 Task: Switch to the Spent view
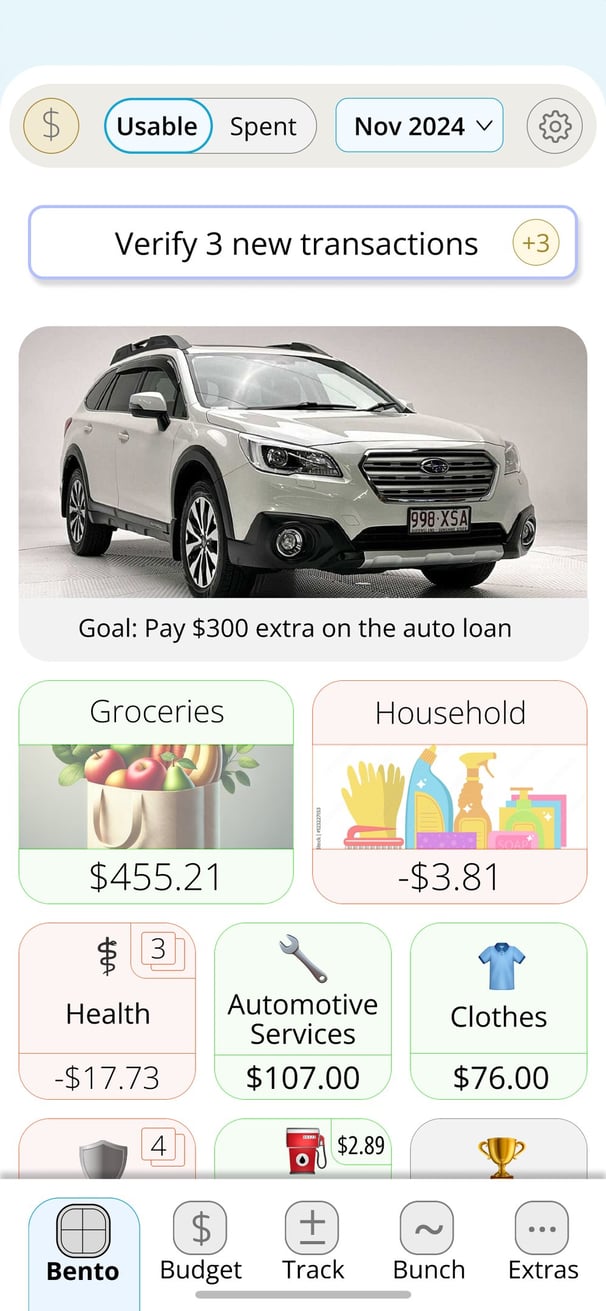click(x=263, y=126)
